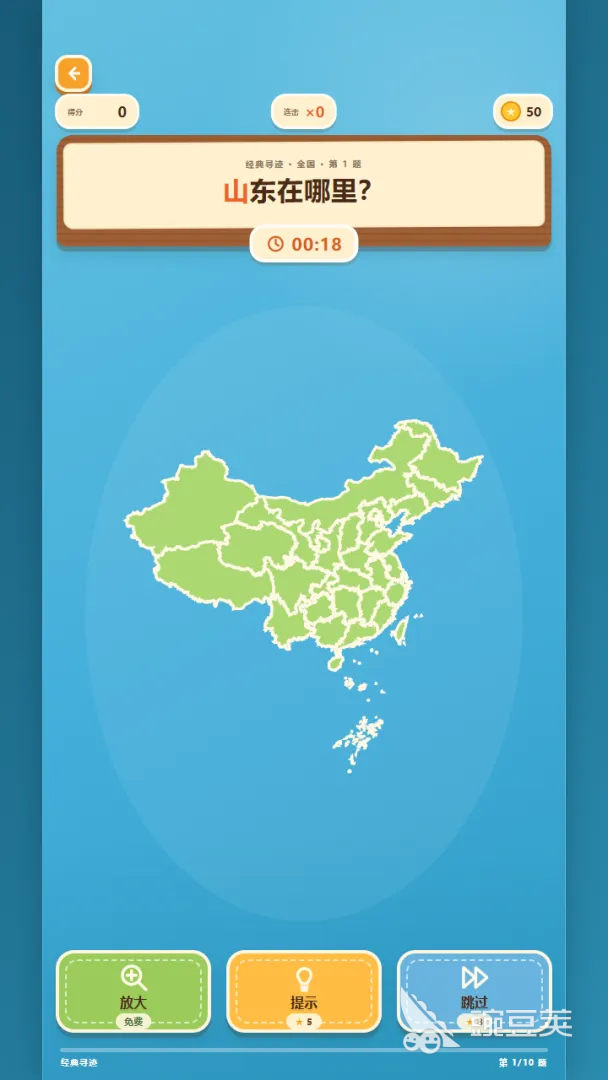Go back with the orange arrow button
This screenshot has width=608, height=1080.
(73, 74)
